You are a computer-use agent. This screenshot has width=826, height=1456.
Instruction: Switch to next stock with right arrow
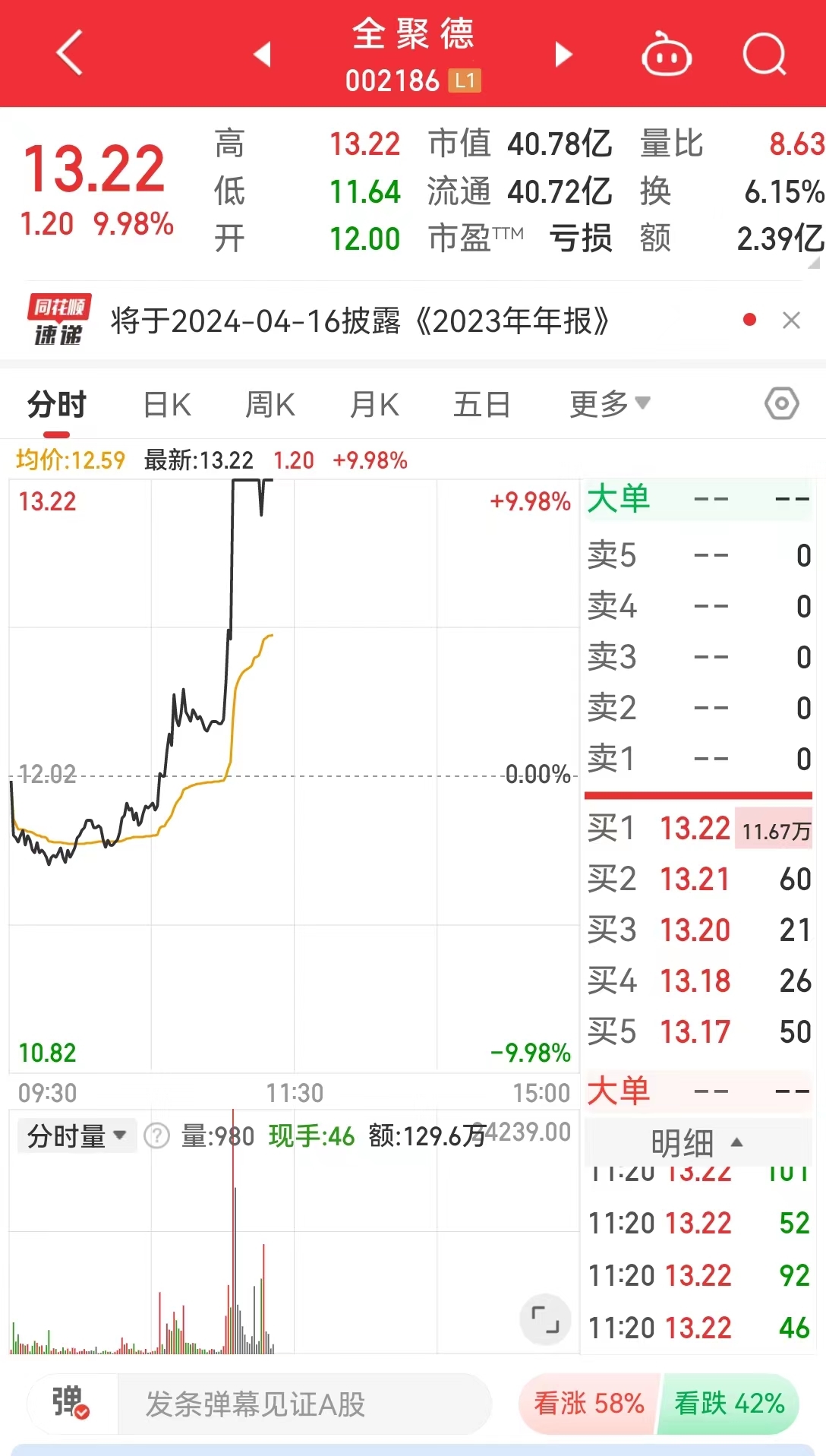tap(563, 55)
